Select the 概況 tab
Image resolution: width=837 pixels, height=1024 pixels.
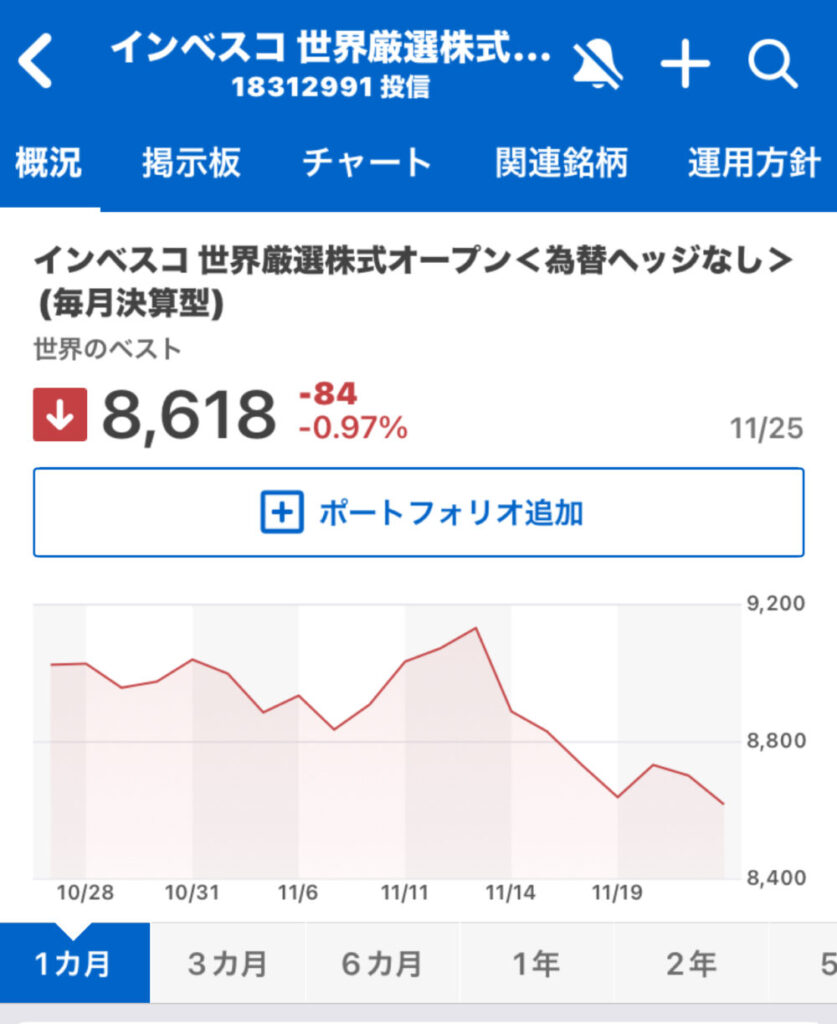click(49, 162)
